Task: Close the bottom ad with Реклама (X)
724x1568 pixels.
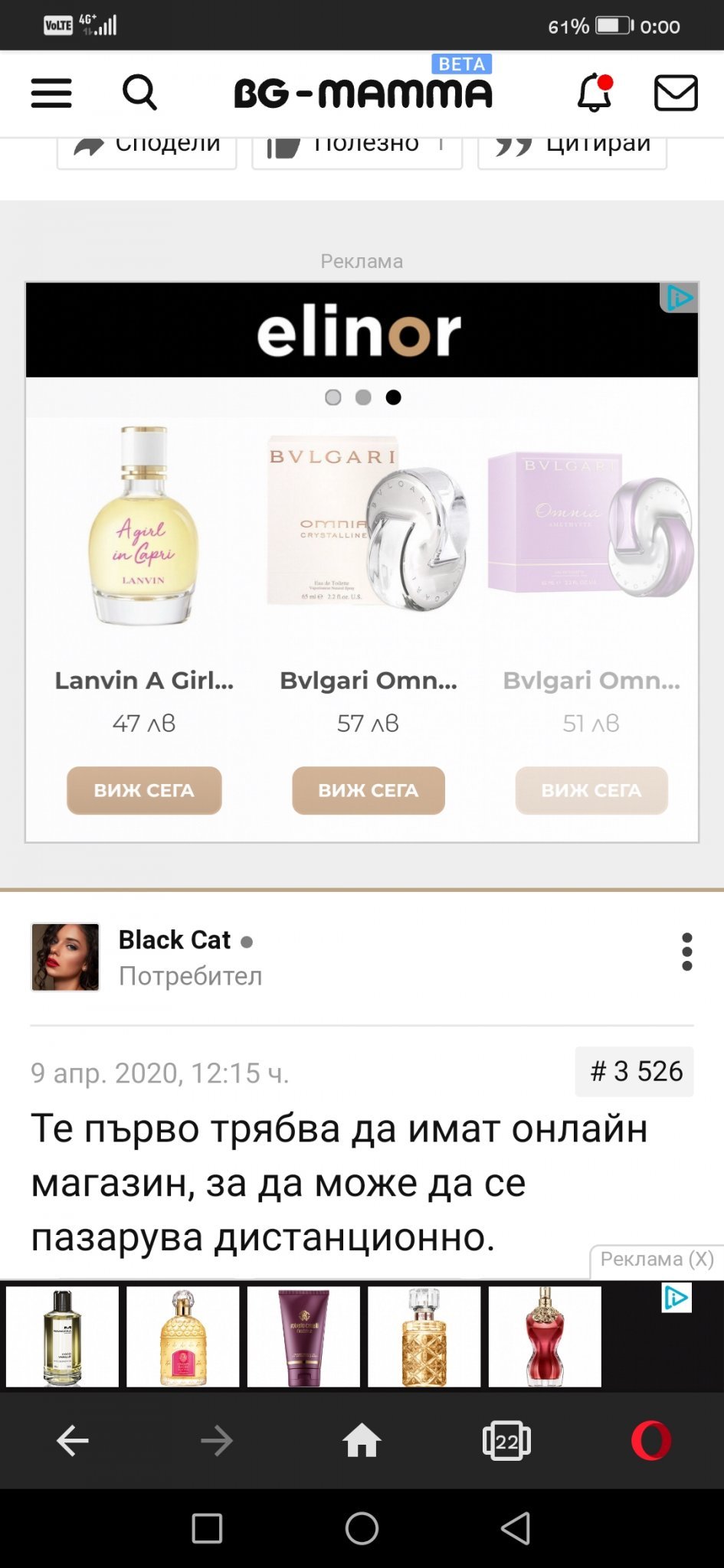Action: tap(657, 1259)
